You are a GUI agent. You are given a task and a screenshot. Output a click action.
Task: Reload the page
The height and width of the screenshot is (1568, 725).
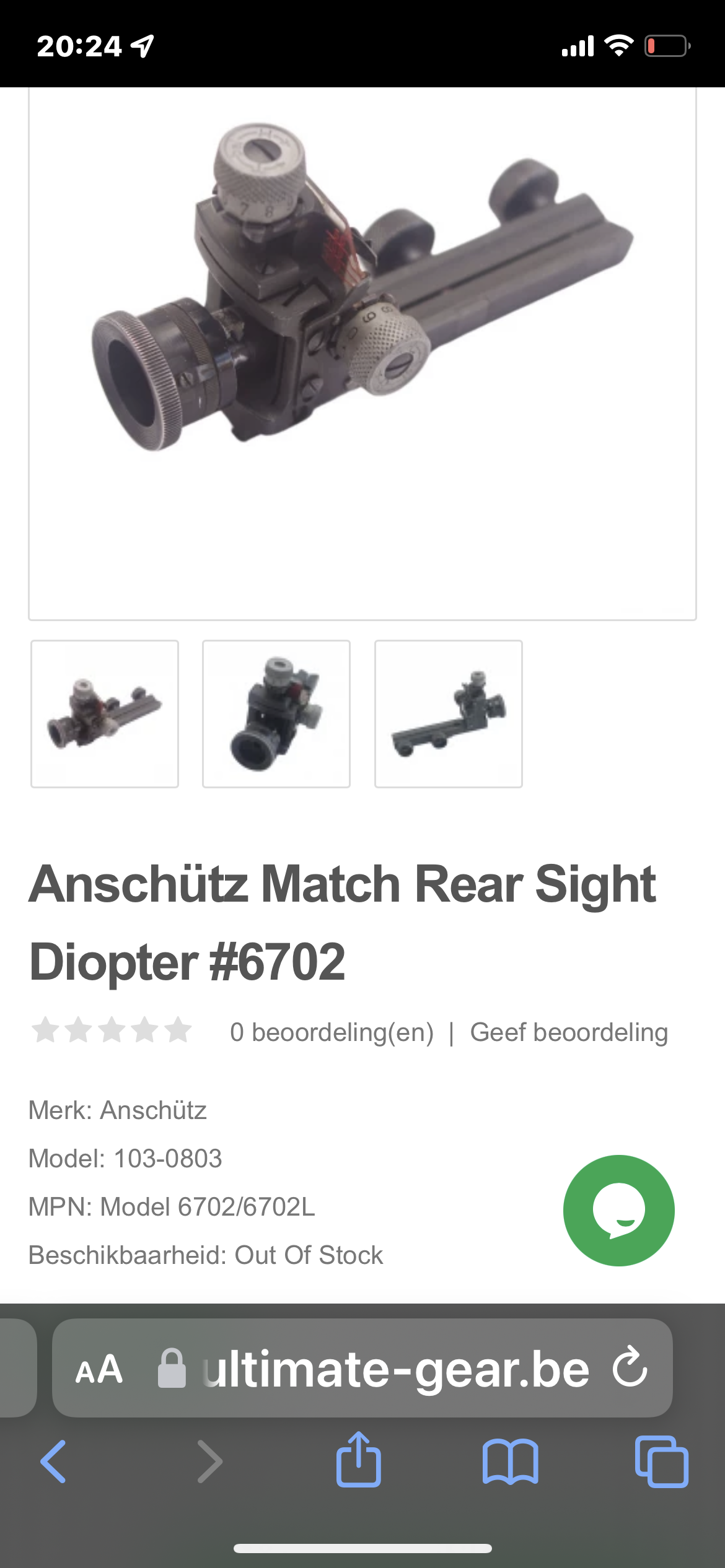tap(630, 1368)
